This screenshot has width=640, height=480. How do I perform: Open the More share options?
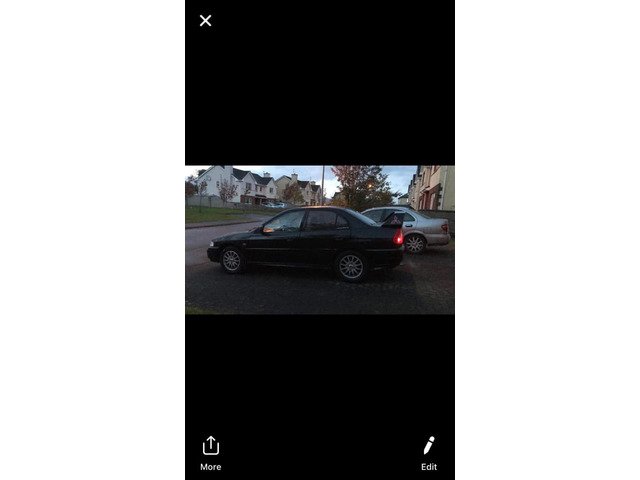(x=210, y=452)
